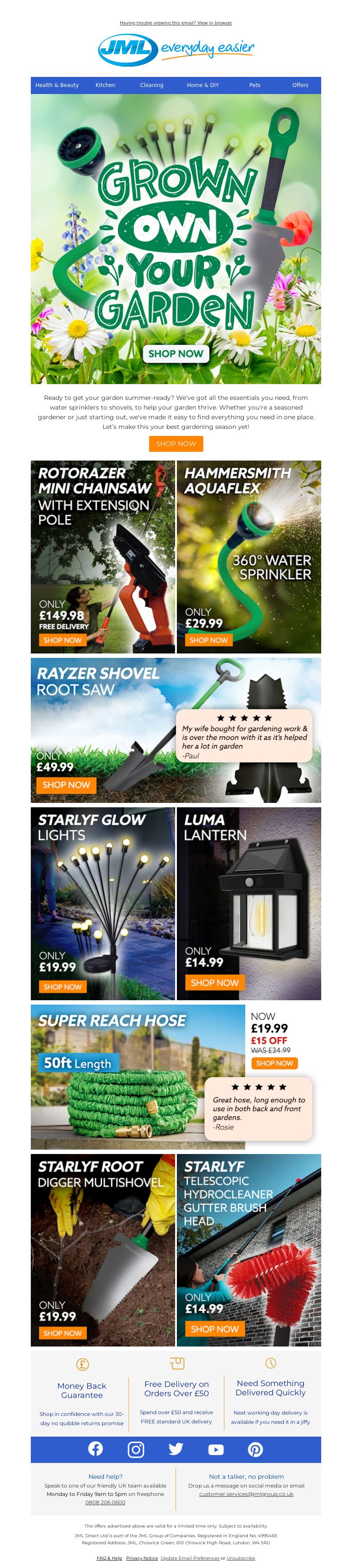
Task: Shop the Rotorazer Mini Chainsaw
Action: pyautogui.click(x=62, y=640)
